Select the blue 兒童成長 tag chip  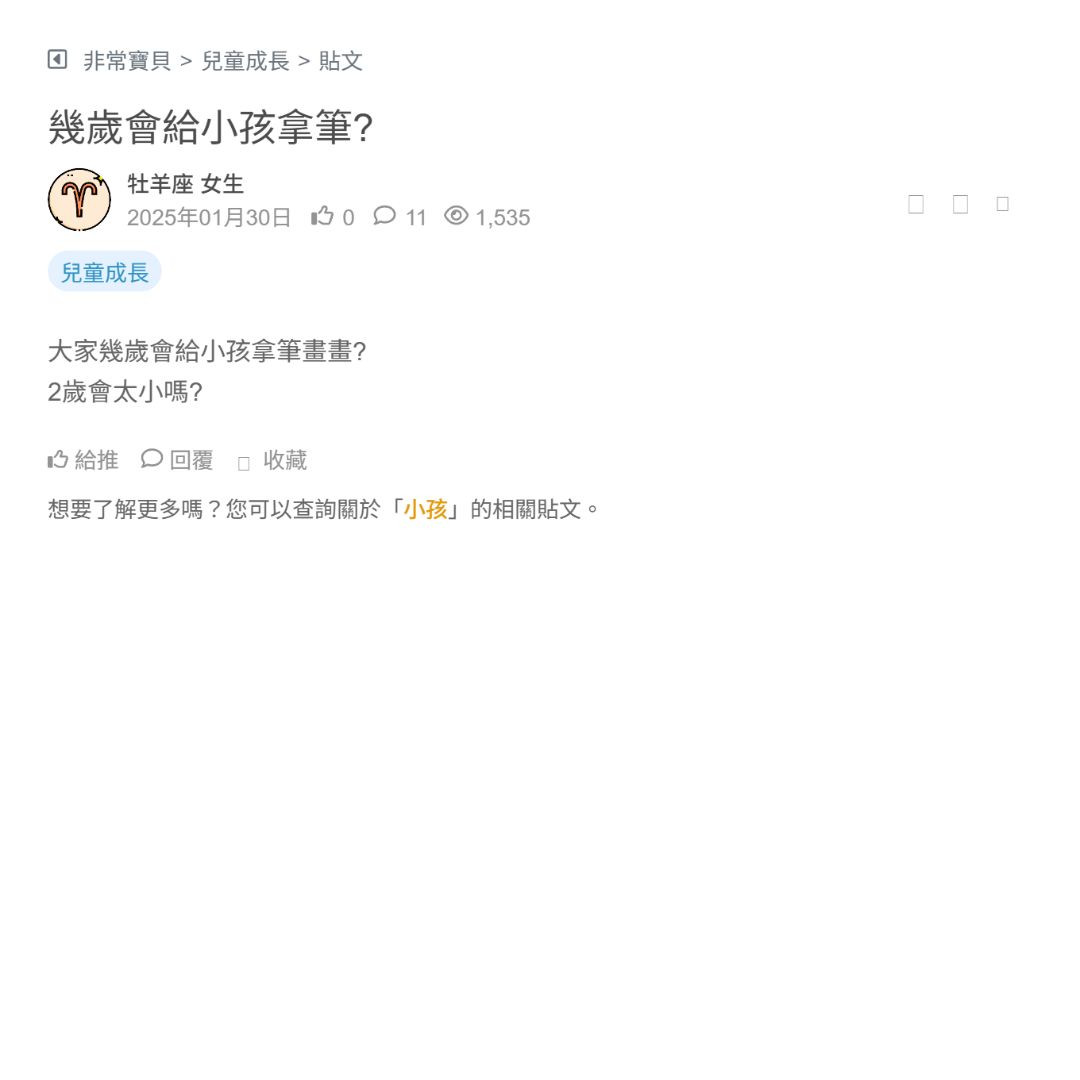pos(104,272)
